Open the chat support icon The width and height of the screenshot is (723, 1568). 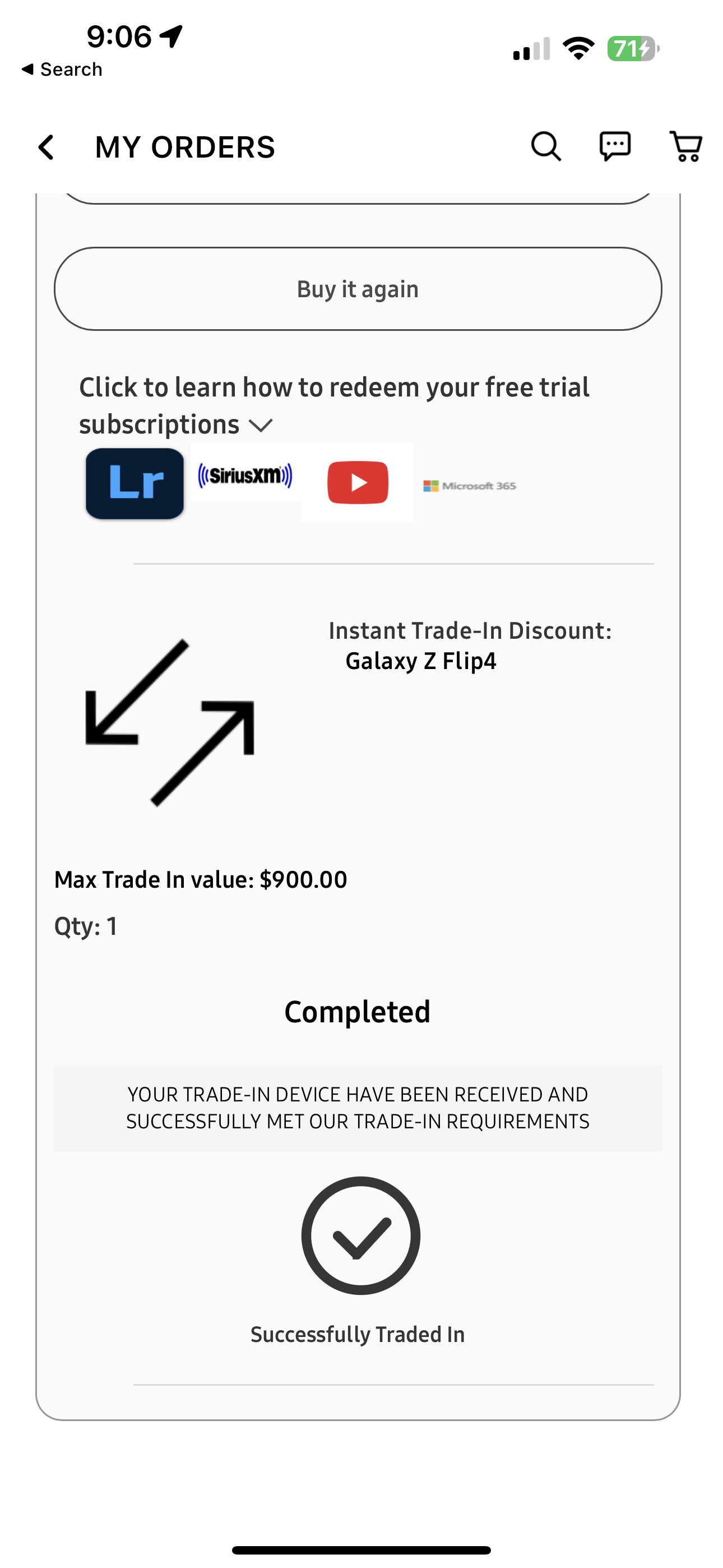[x=615, y=147]
